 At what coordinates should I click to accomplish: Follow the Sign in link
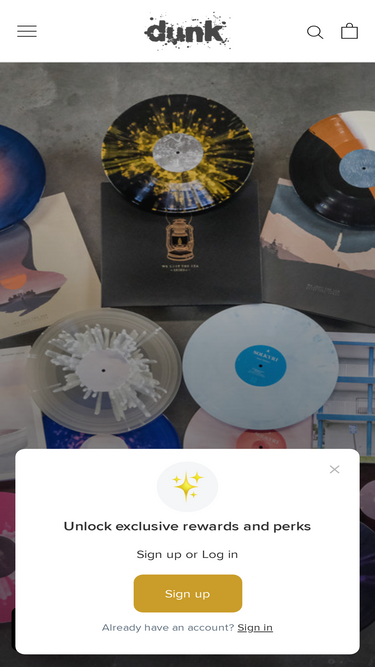pyautogui.click(x=255, y=627)
